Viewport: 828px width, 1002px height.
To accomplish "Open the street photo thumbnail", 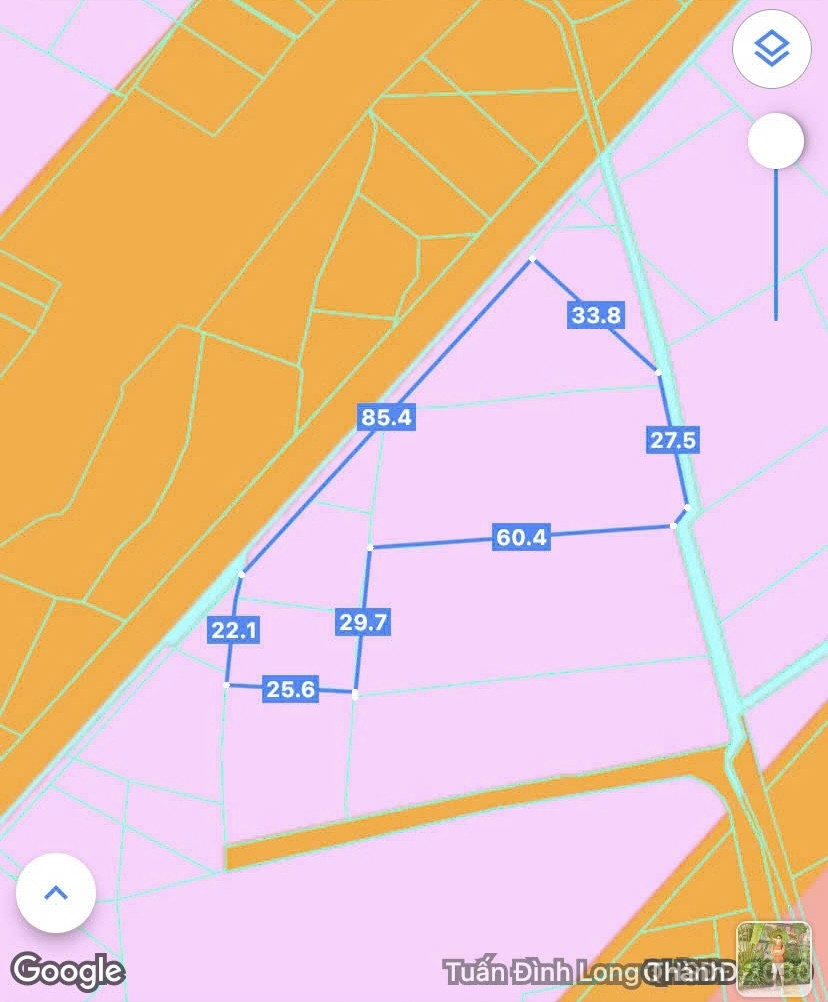I will tap(774, 959).
